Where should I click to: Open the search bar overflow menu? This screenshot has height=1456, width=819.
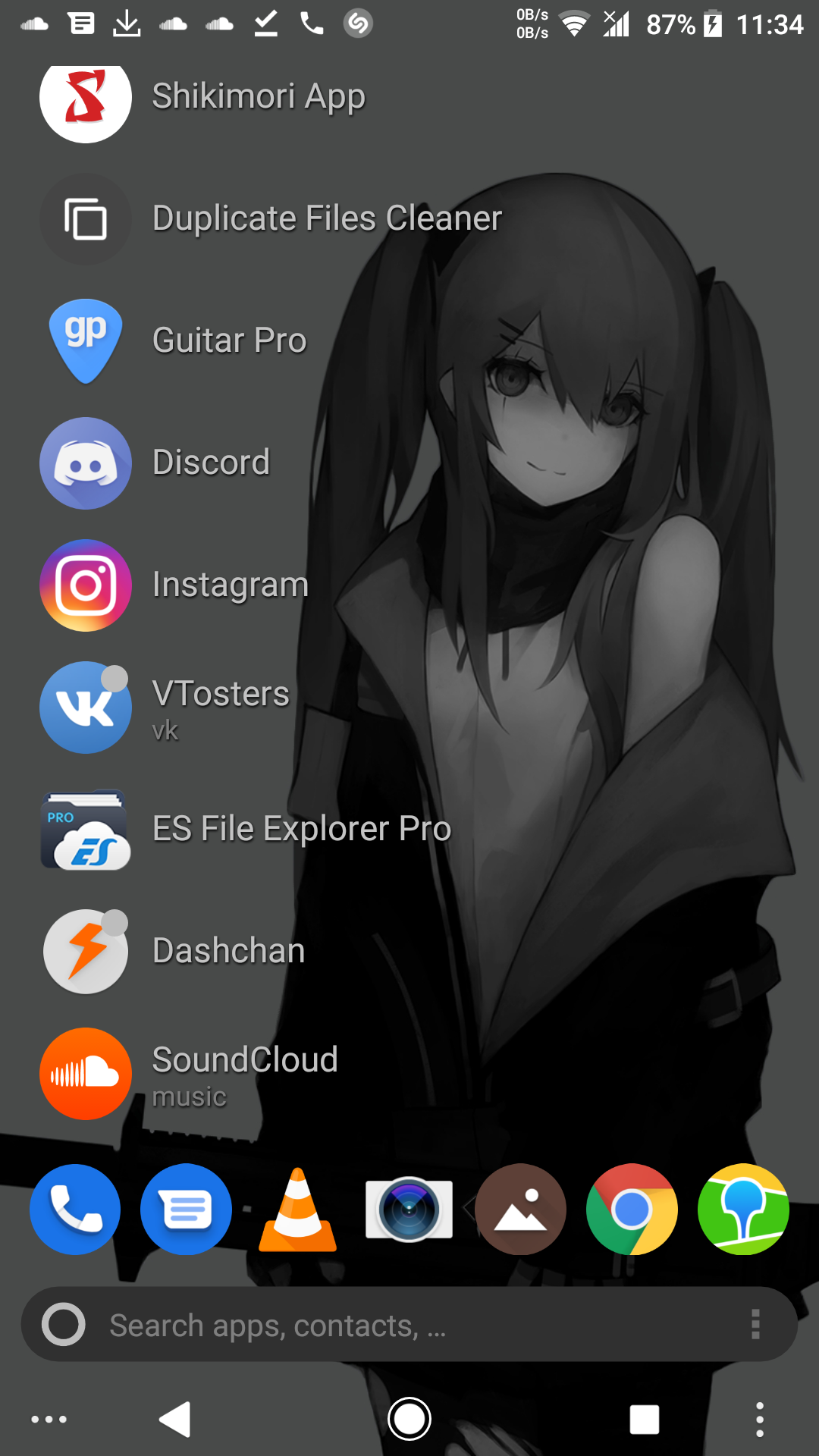coord(755,1324)
